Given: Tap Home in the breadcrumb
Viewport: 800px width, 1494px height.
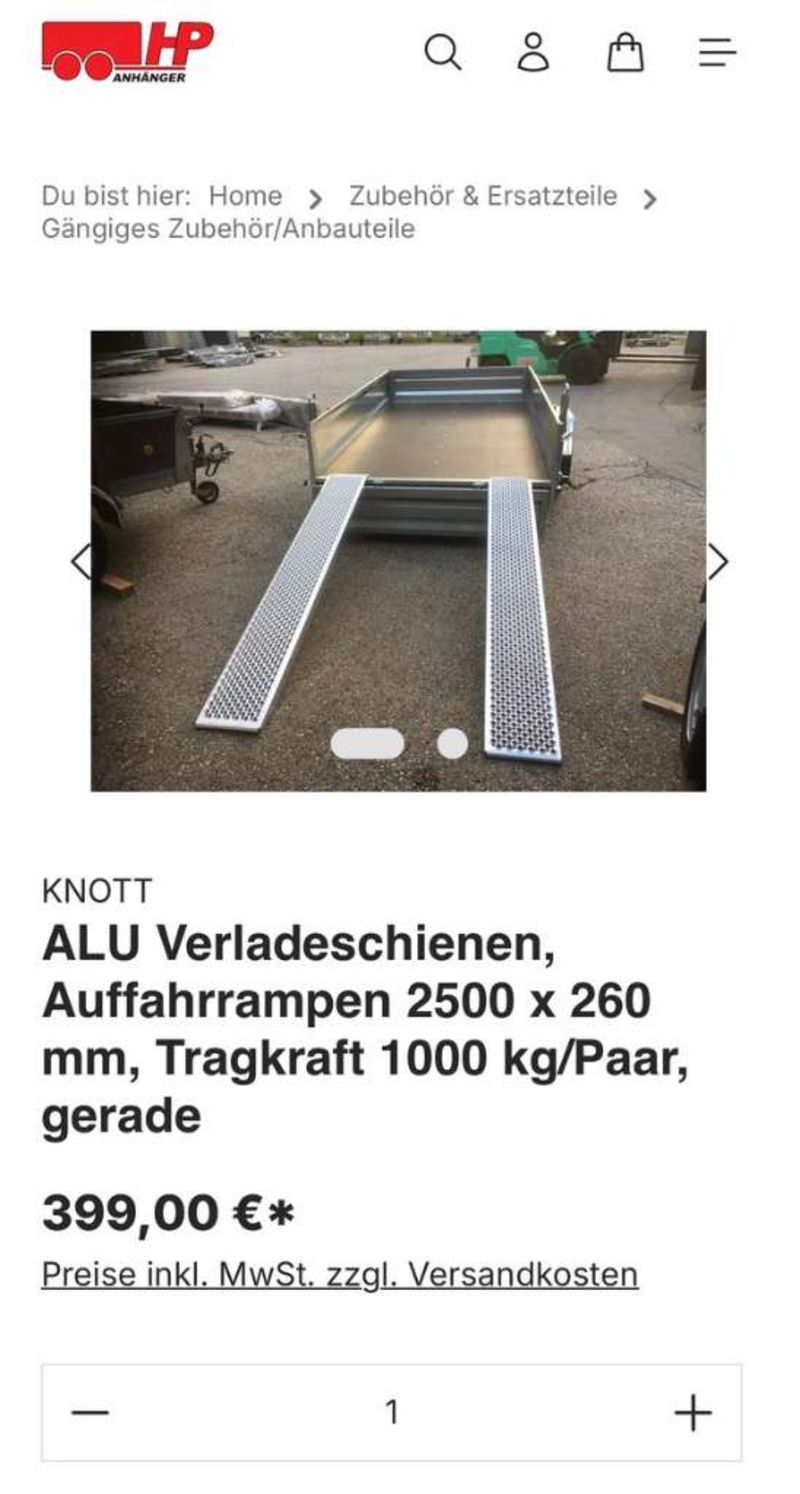Looking at the screenshot, I should [245, 196].
